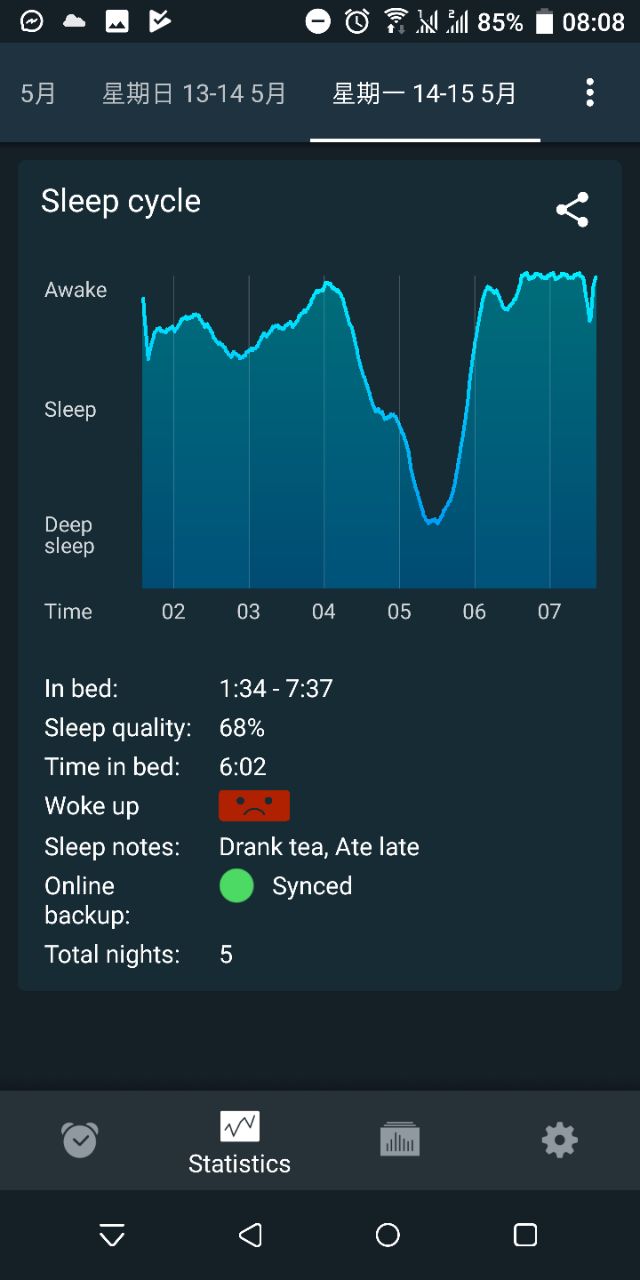Image resolution: width=640 pixels, height=1280 pixels.
Task: Open the alarm clock tab
Action: click(80, 1140)
